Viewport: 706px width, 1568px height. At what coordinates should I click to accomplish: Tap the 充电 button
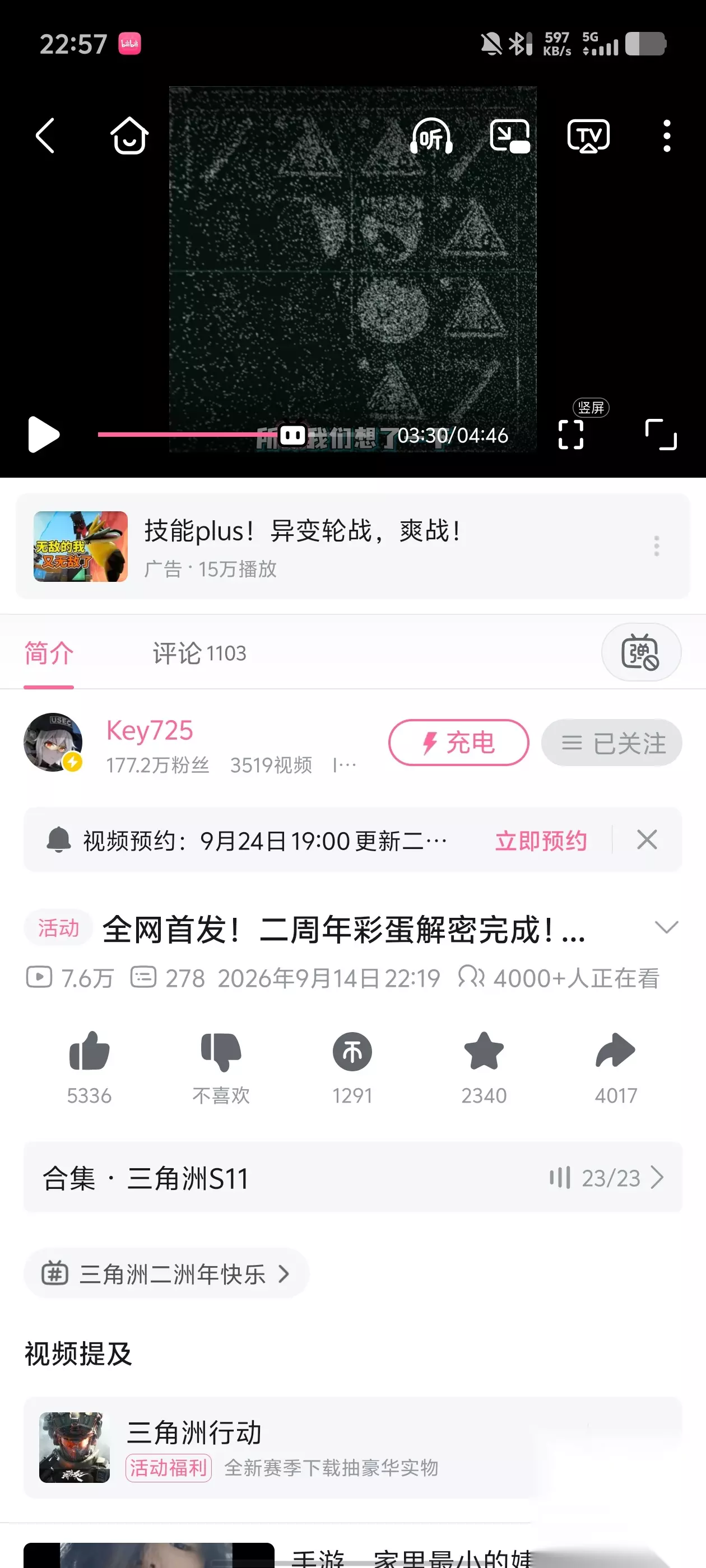pyautogui.click(x=459, y=742)
